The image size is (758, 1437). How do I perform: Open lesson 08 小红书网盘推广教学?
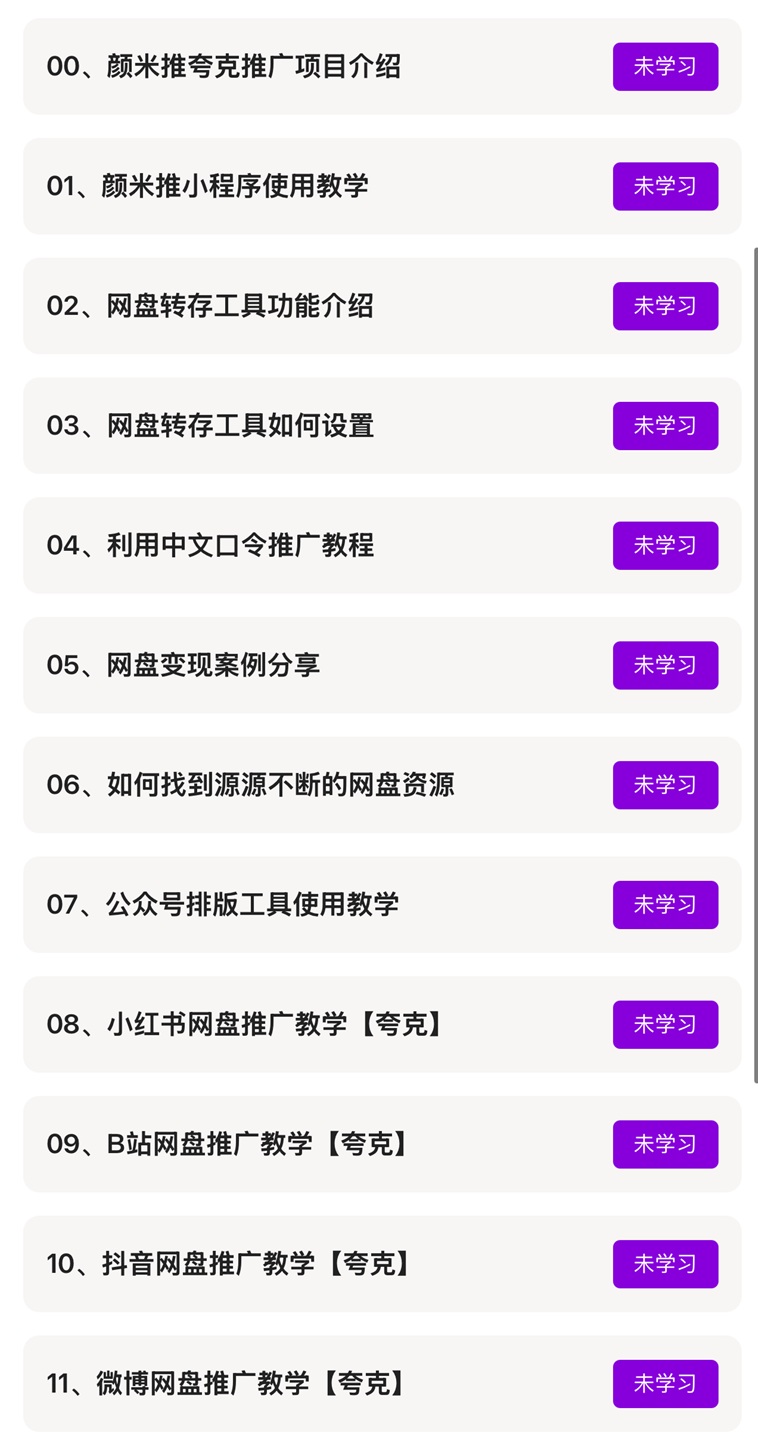(x=382, y=1024)
